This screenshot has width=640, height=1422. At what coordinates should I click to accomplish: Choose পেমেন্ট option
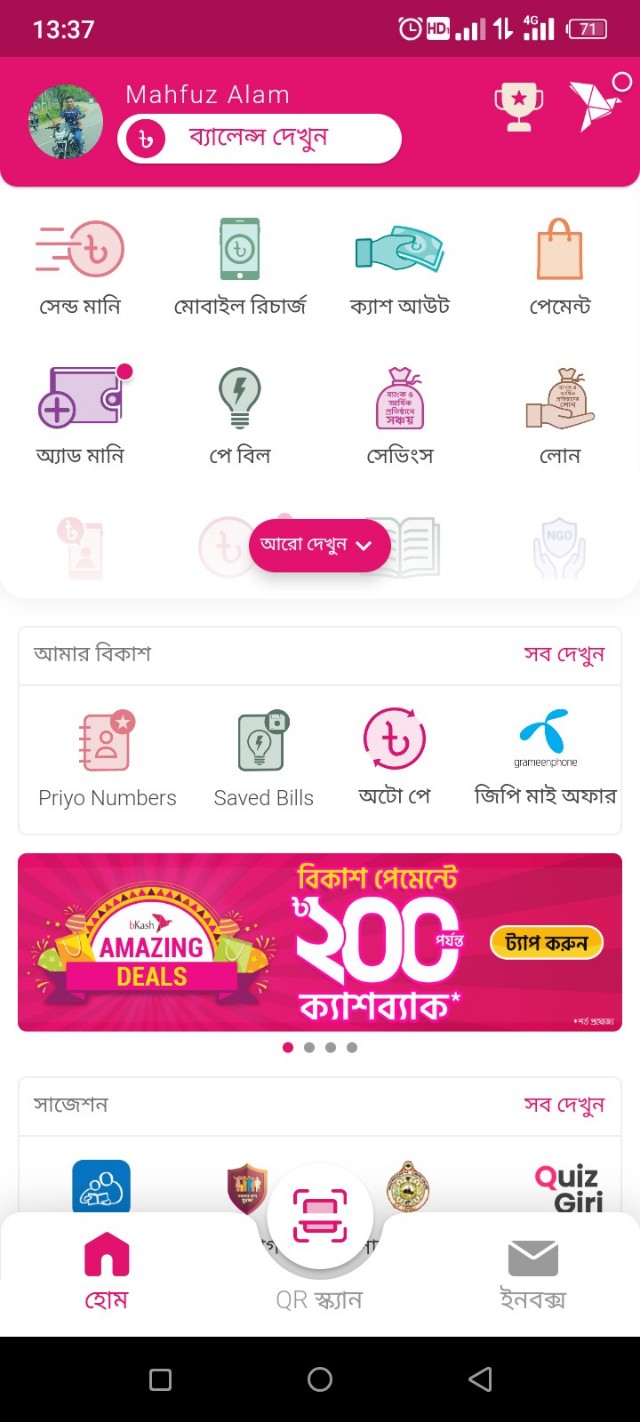click(x=560, y=266)
